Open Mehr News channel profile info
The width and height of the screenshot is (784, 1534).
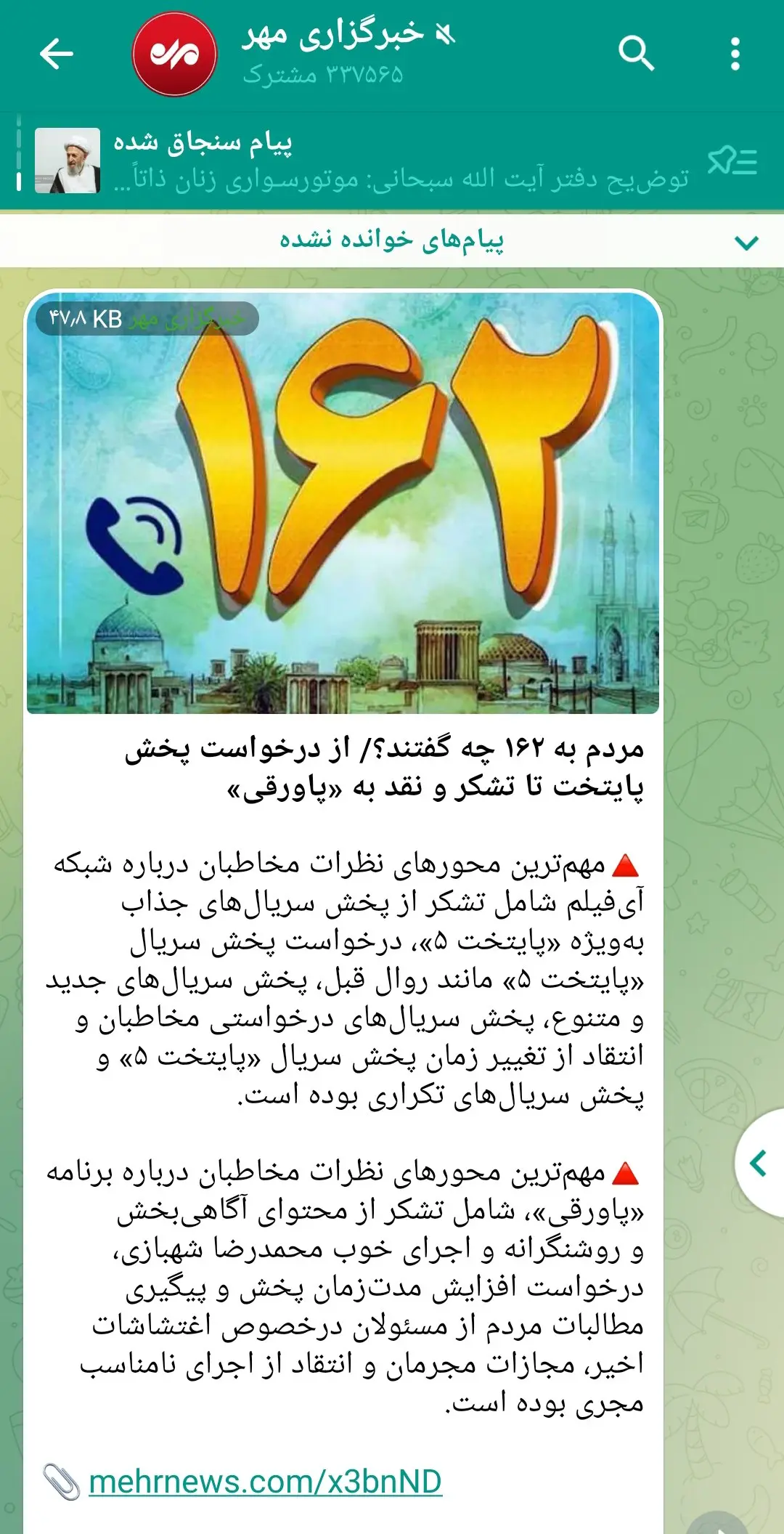pyautogui.click(x=332, y=52)
